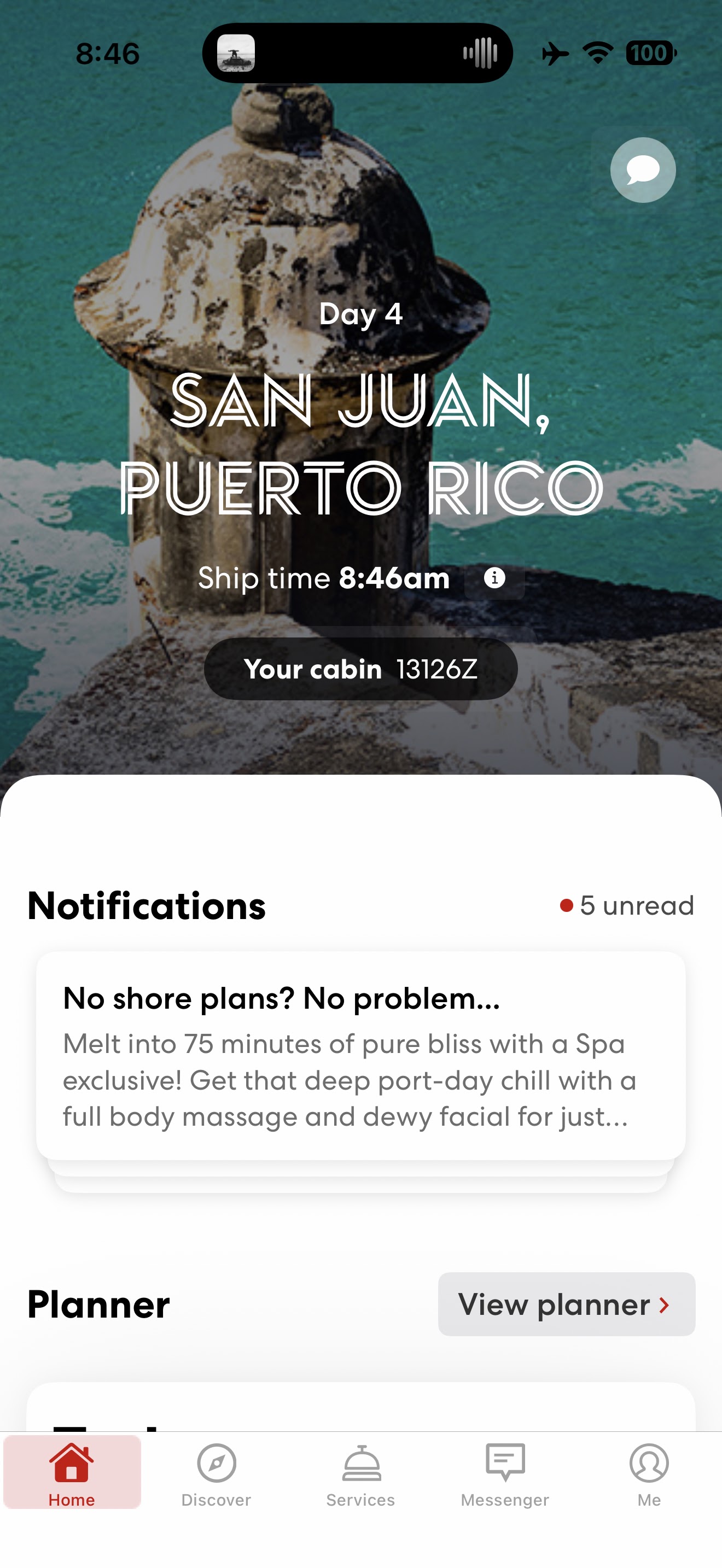Screen dimensions: 722x1568
Task: View the 5 unread notifications
Action: [x=627, y=906]
